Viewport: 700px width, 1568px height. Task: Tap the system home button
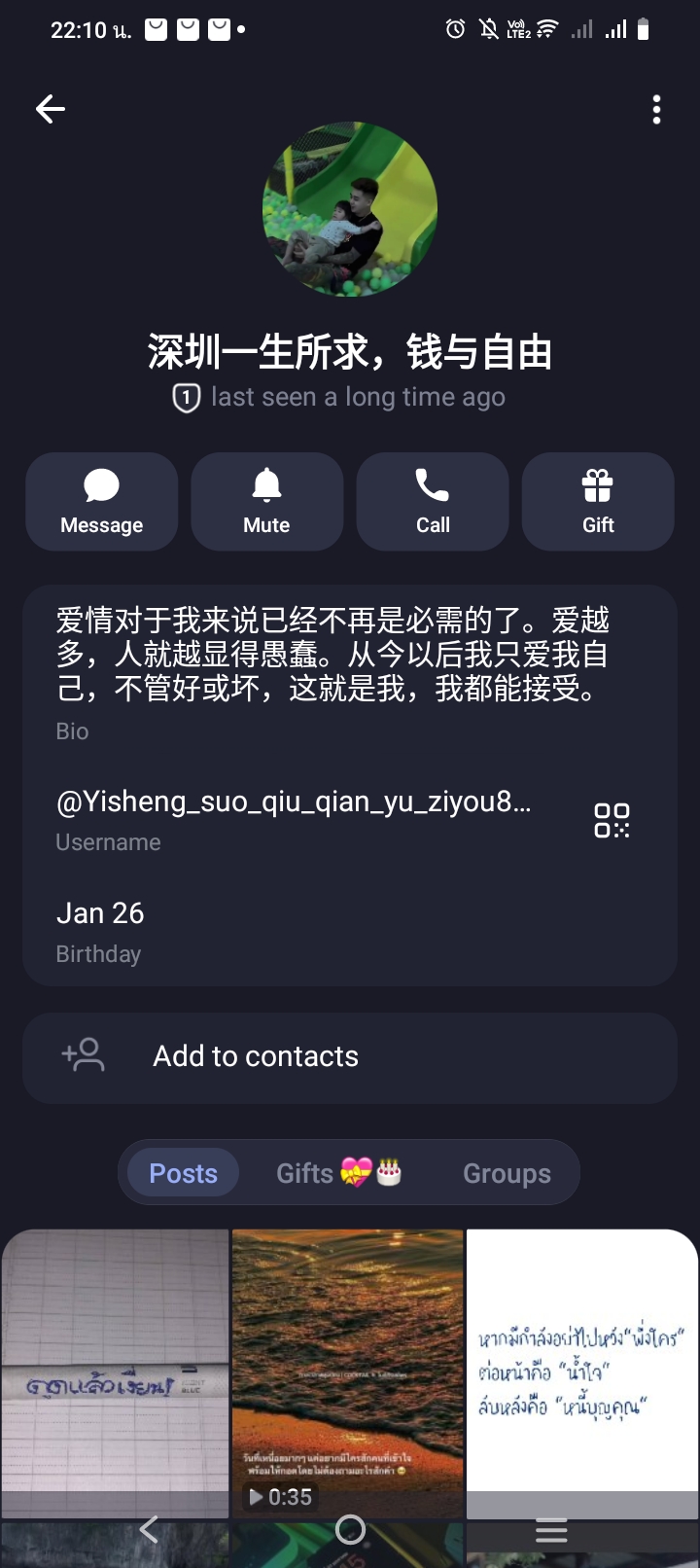pyautogui.click(x=350, y=1530)
